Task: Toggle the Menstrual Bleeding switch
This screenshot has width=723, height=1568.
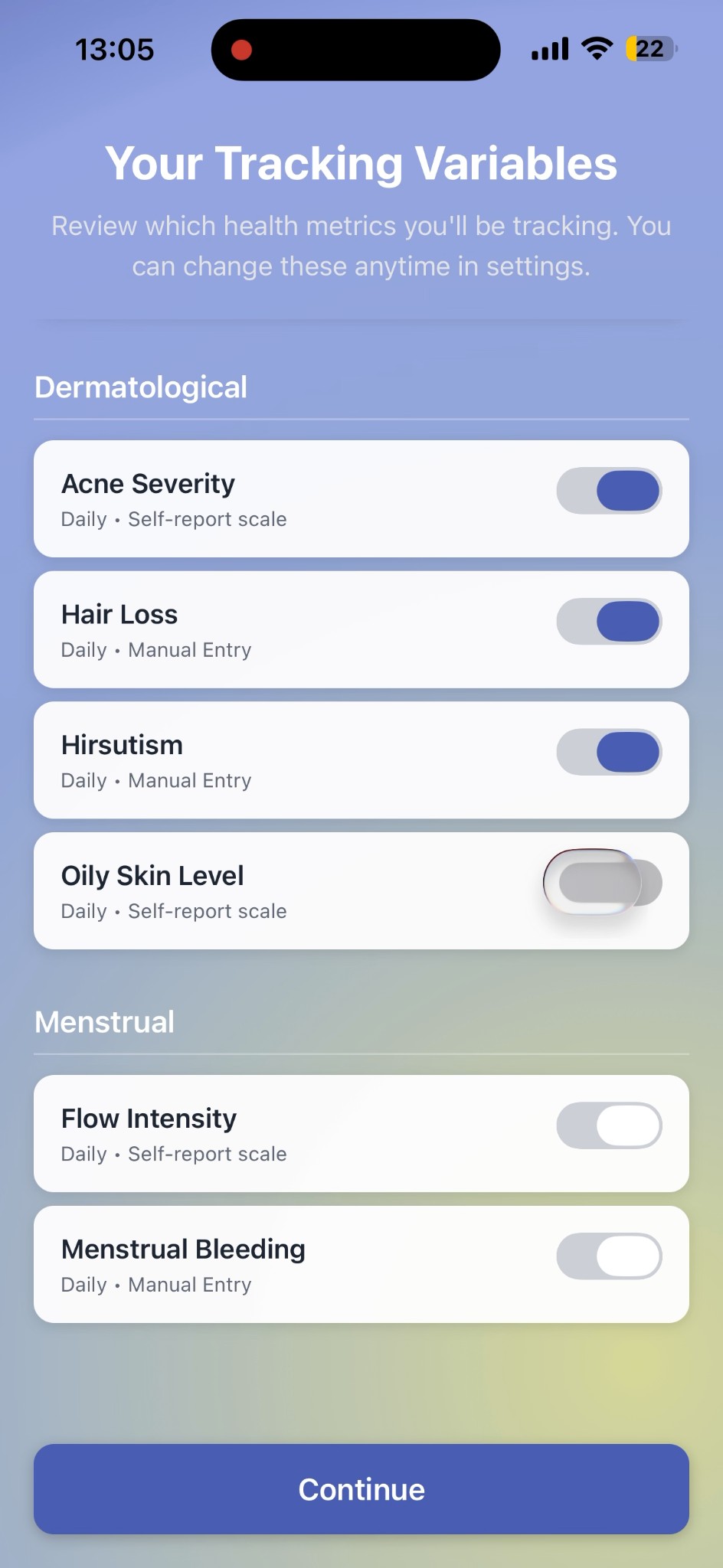Action: (x=609, y=1256)
